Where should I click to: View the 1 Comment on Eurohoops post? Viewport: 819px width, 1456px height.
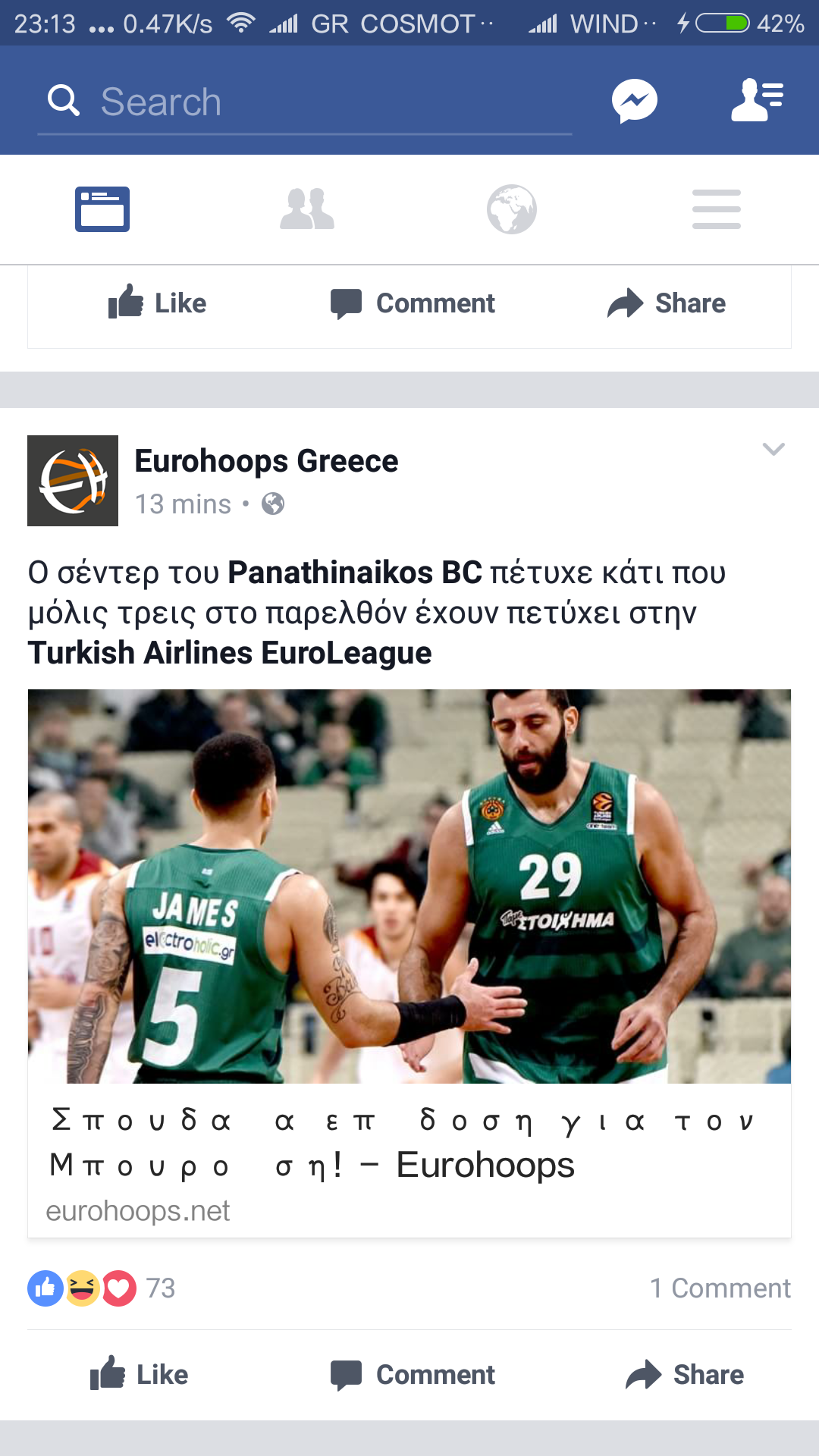tap(720, 1288)
